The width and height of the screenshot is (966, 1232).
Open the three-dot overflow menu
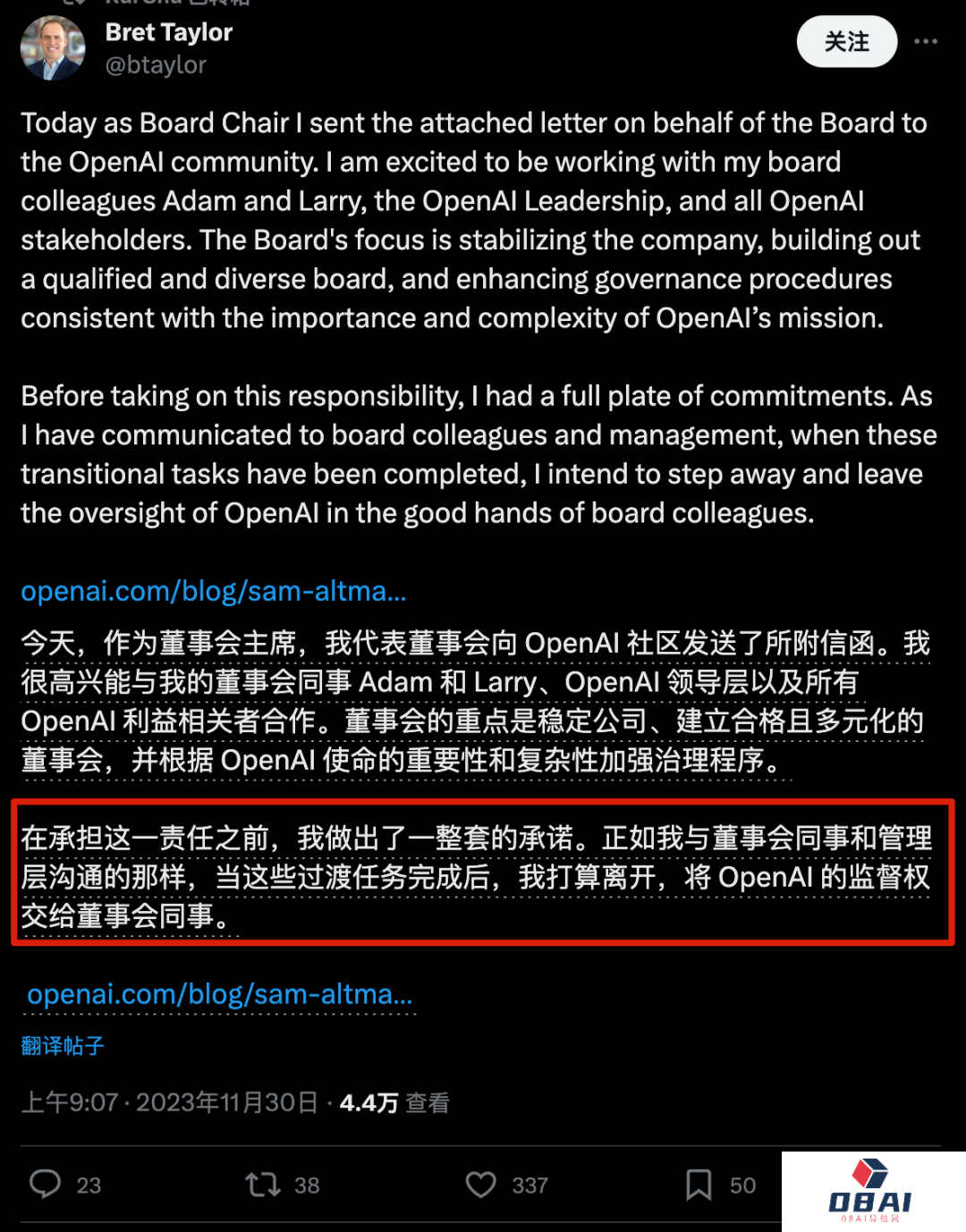(x=926, y=42)
